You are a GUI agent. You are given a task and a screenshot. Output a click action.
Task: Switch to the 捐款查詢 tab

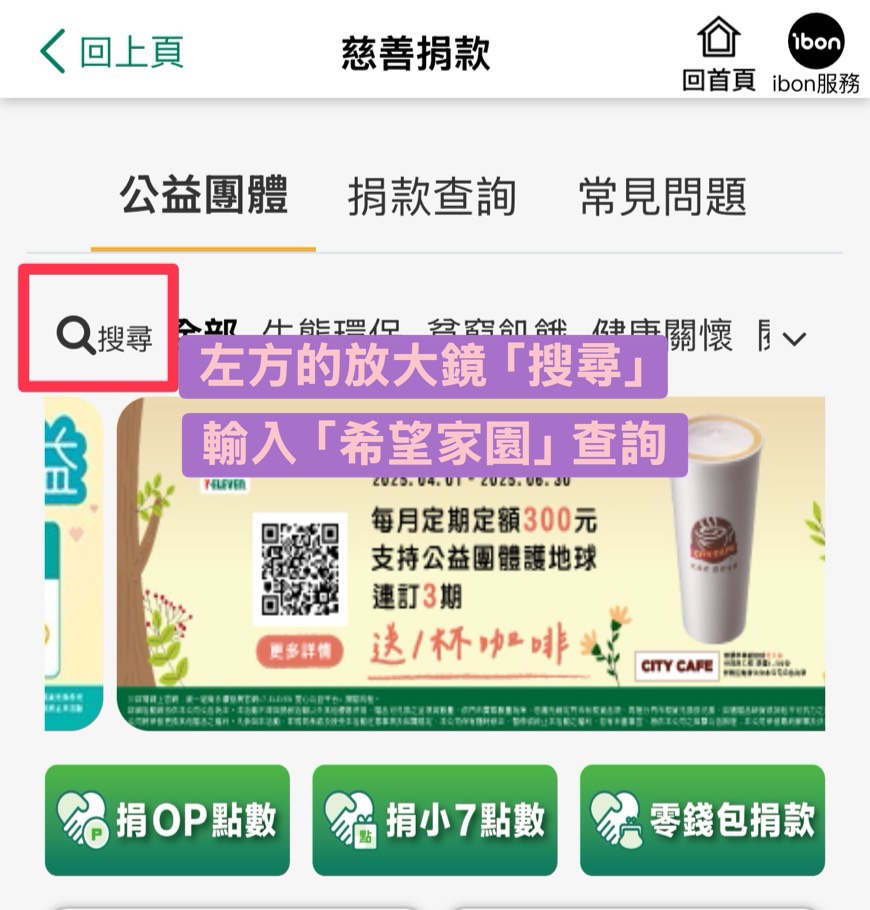pos(432,197)
